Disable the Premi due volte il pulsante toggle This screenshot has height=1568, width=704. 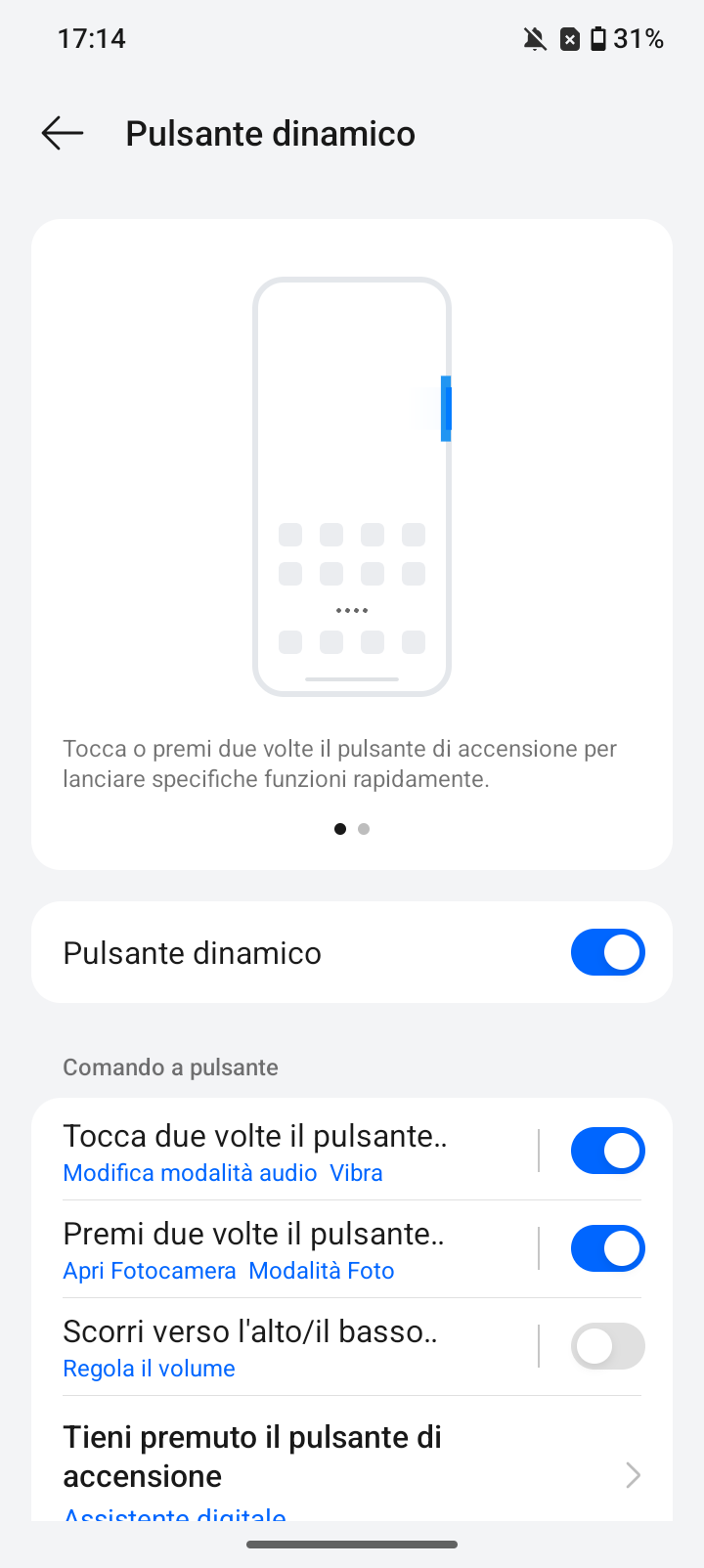click(x=607, y=1248)
